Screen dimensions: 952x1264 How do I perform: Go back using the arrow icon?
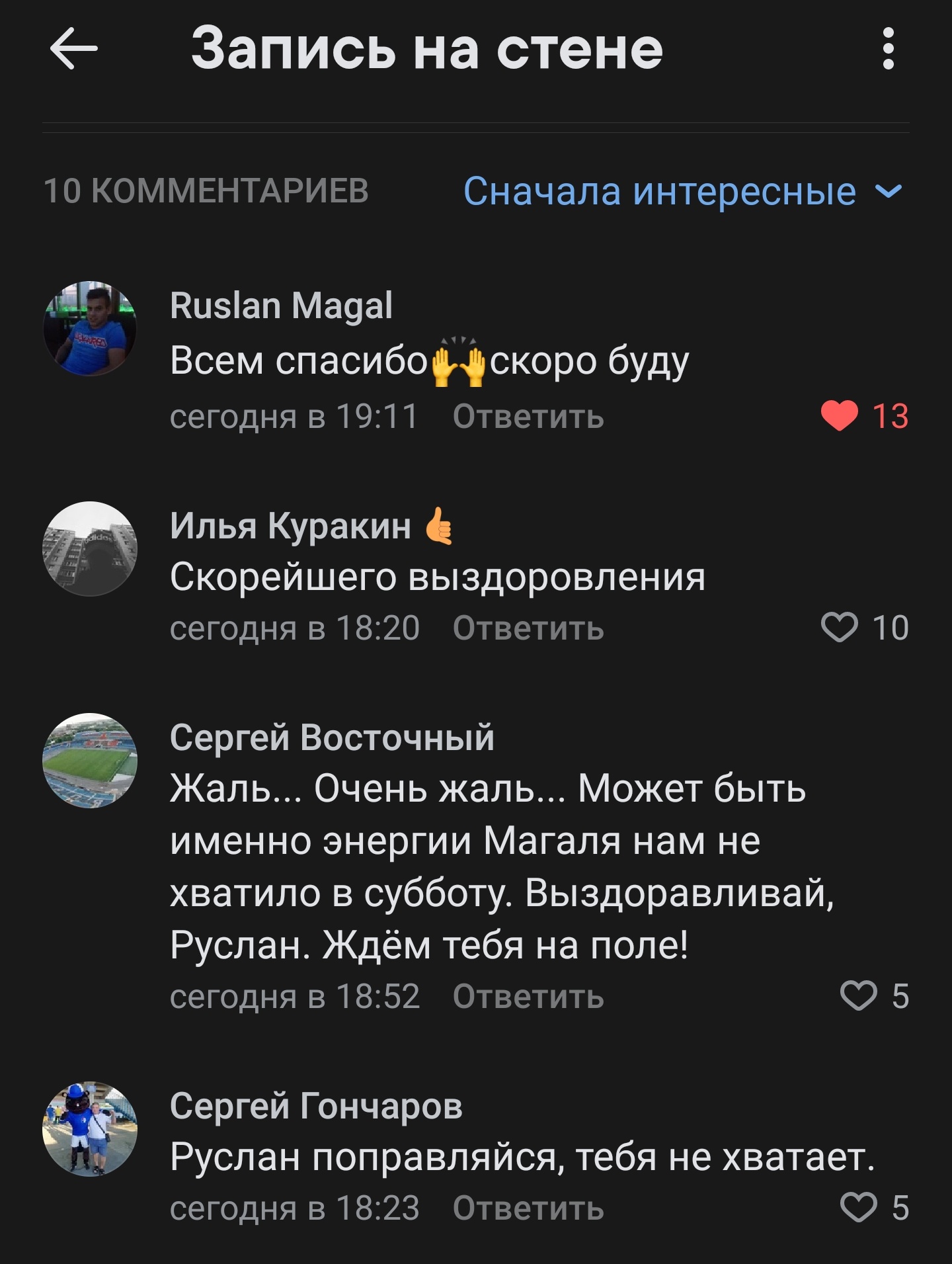click(73, 48)
